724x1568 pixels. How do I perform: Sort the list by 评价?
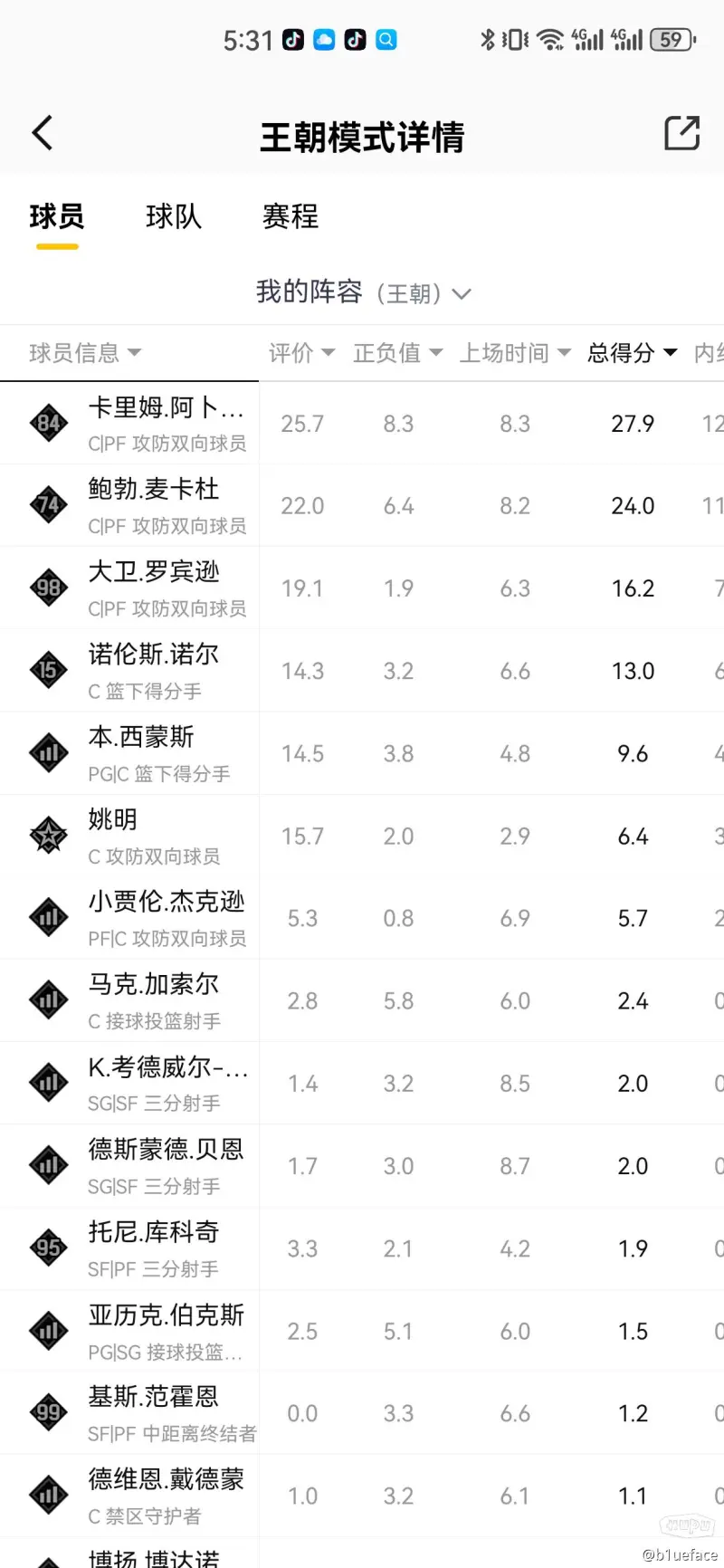click(301, 353)
